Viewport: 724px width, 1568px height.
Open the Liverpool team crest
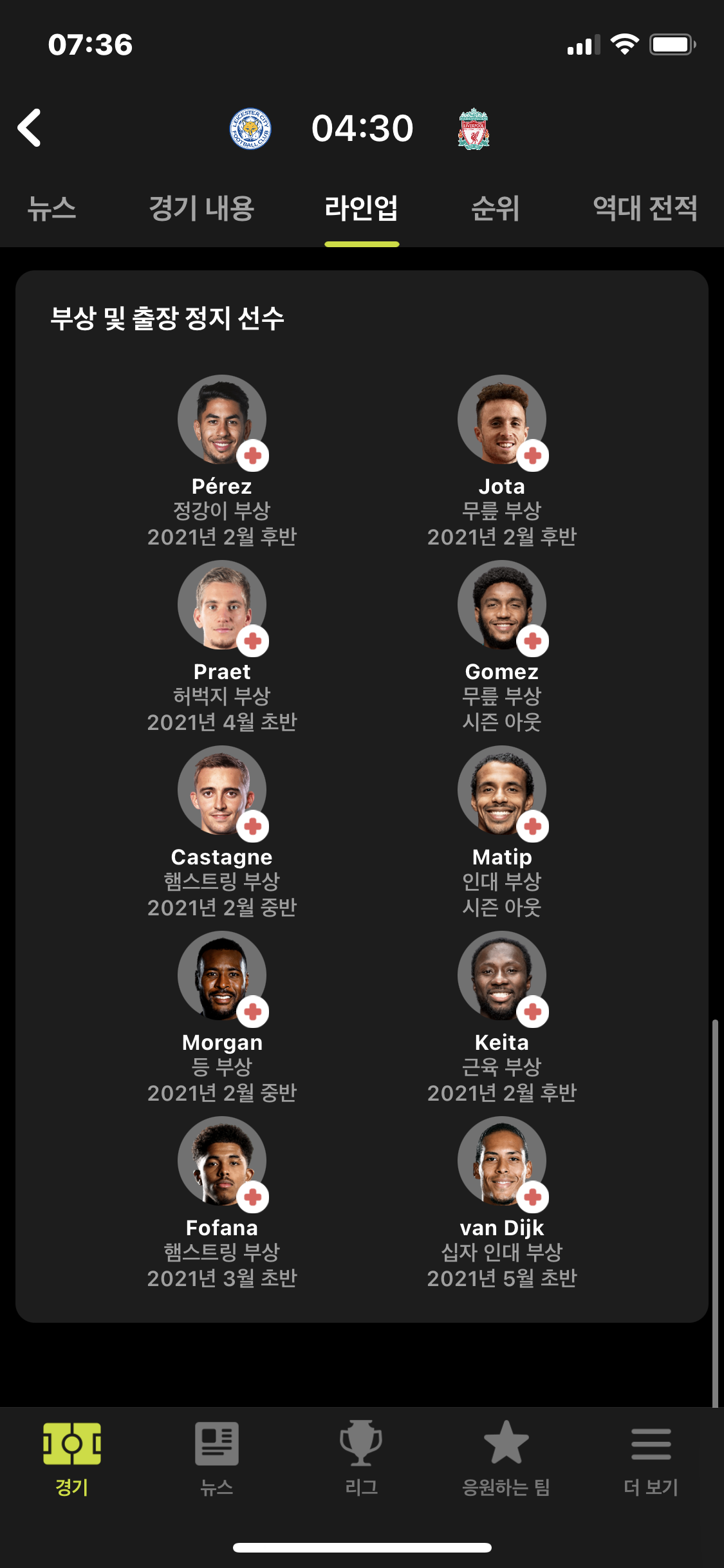[474, 129]
